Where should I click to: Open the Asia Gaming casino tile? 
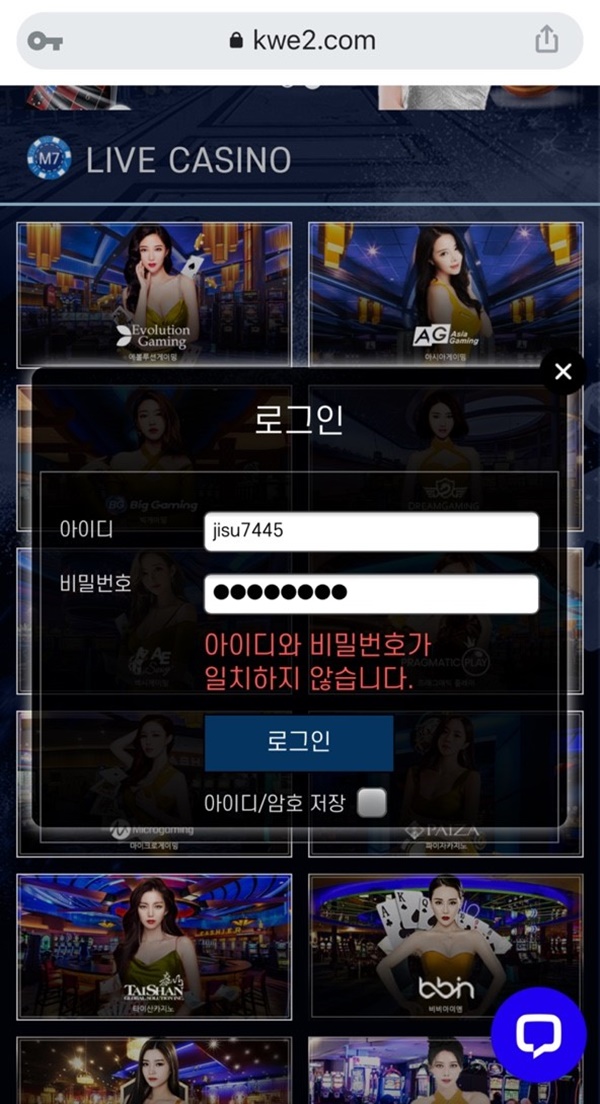click(445, 294)
